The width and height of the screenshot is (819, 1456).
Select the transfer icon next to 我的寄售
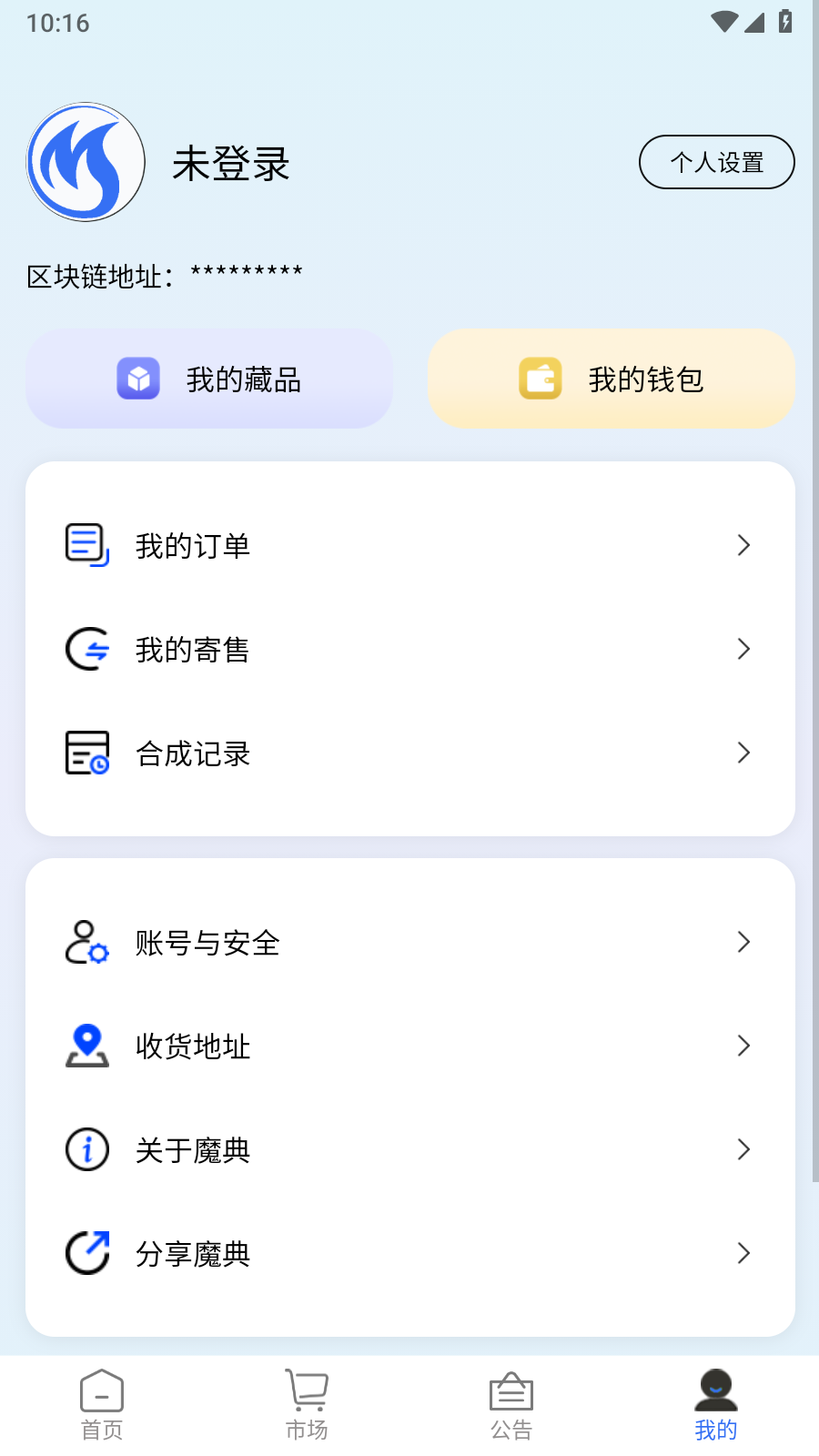tap(86, 649)
